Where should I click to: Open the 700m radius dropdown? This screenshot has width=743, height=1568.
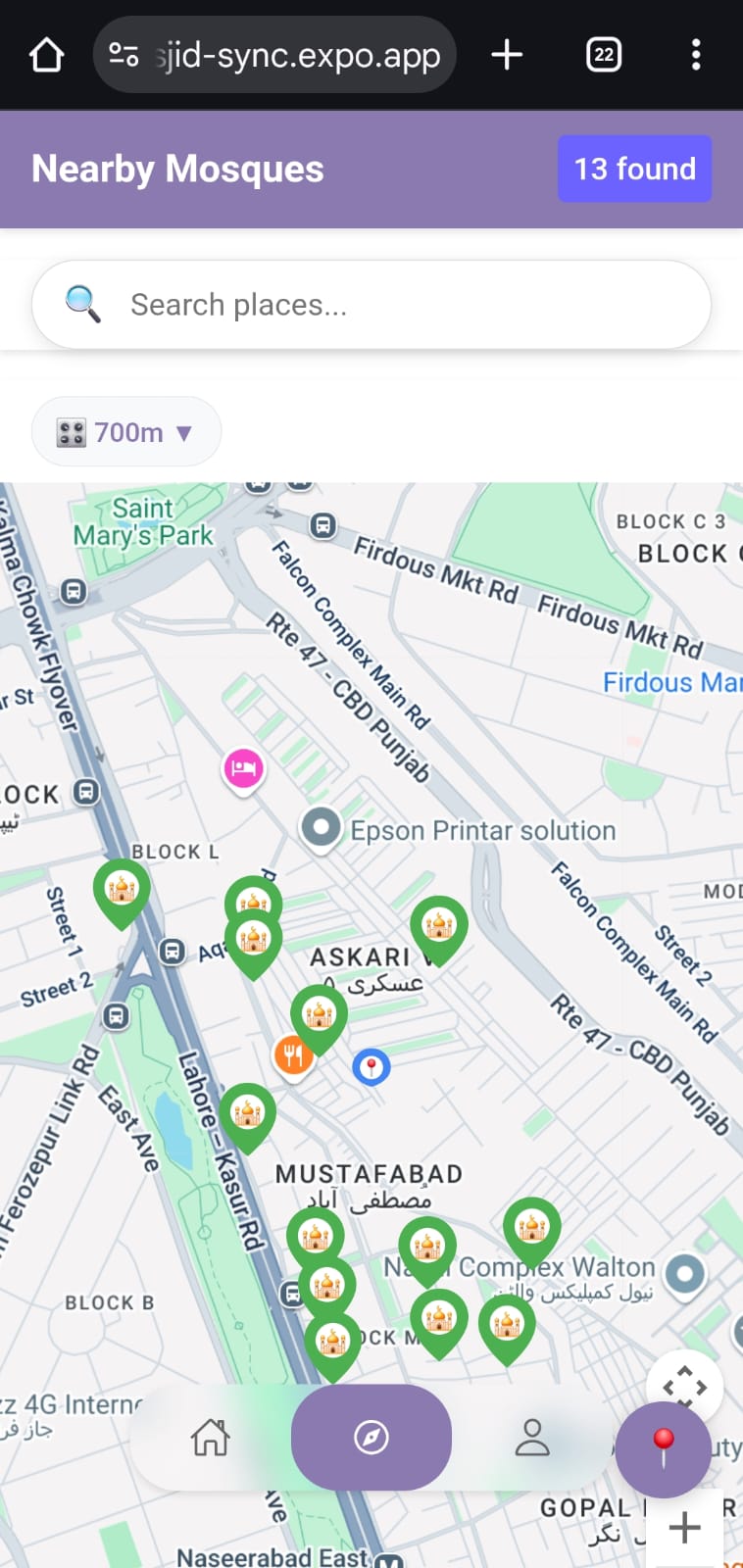125,431
